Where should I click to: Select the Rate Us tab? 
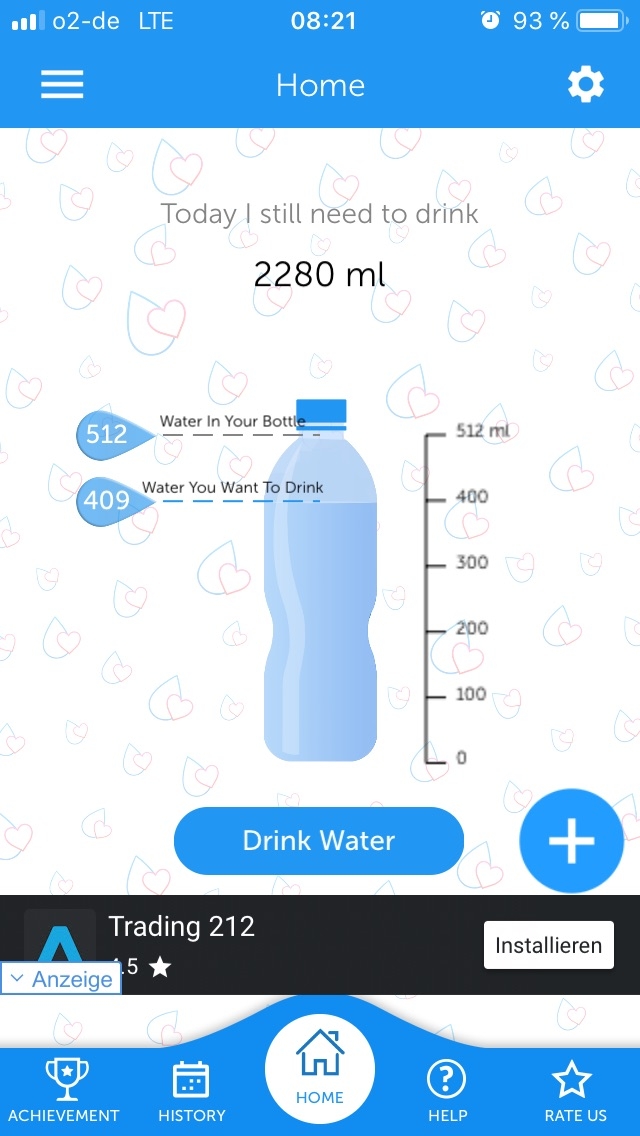pos(575,1091)
